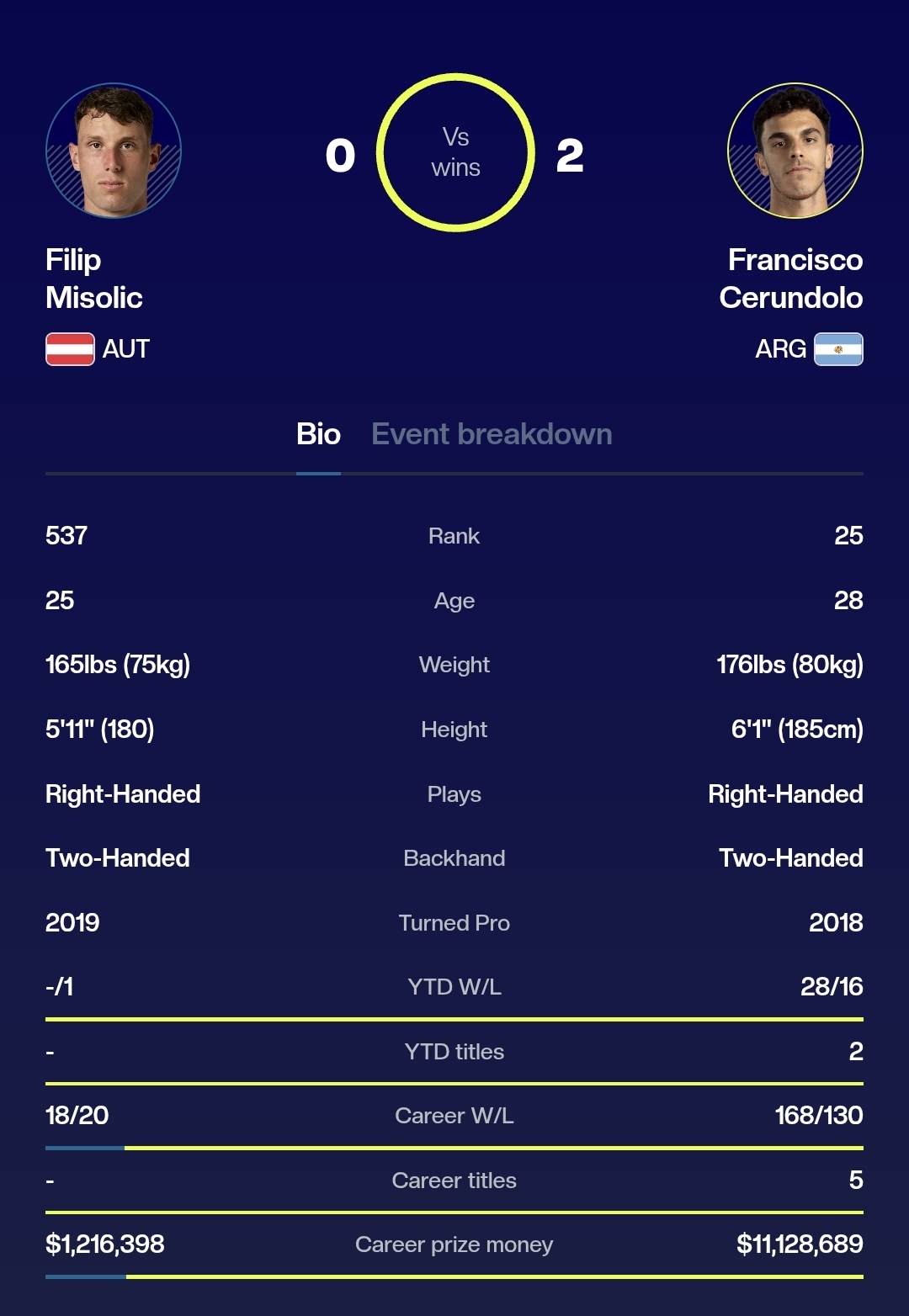Select the Bio tab

[x=318, y=434]
